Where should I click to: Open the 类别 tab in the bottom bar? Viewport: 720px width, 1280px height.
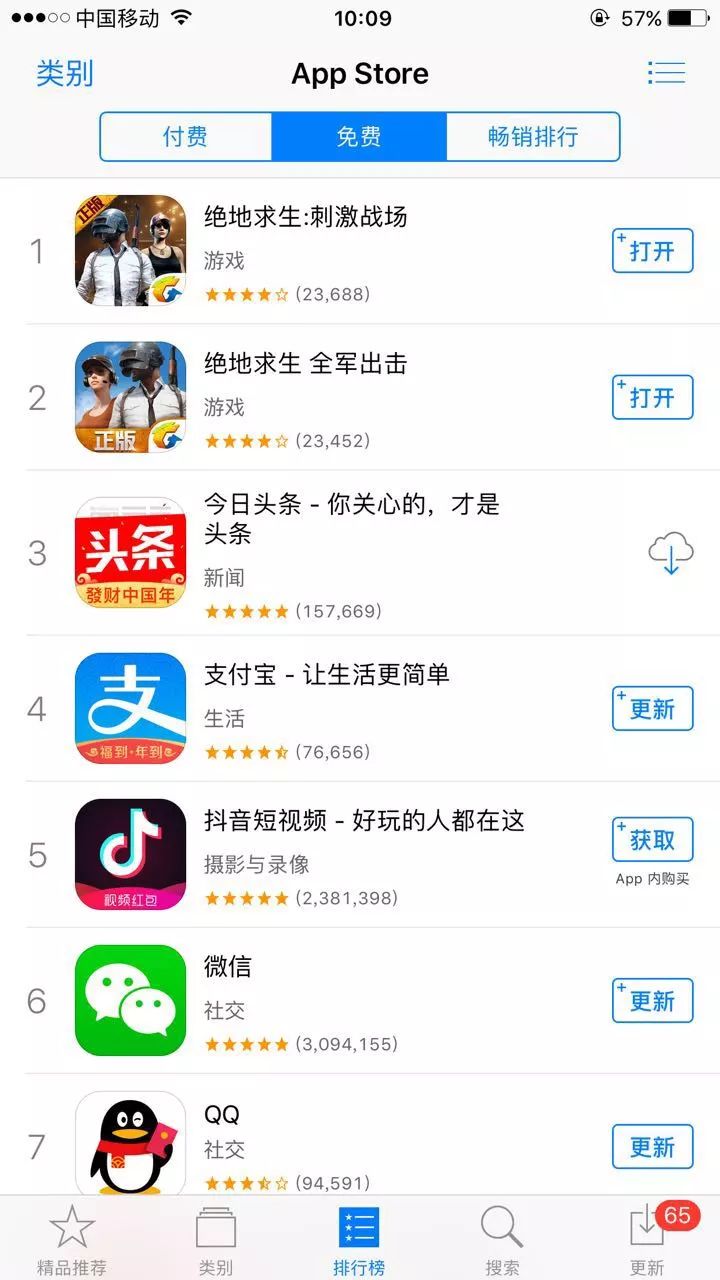215,1240
